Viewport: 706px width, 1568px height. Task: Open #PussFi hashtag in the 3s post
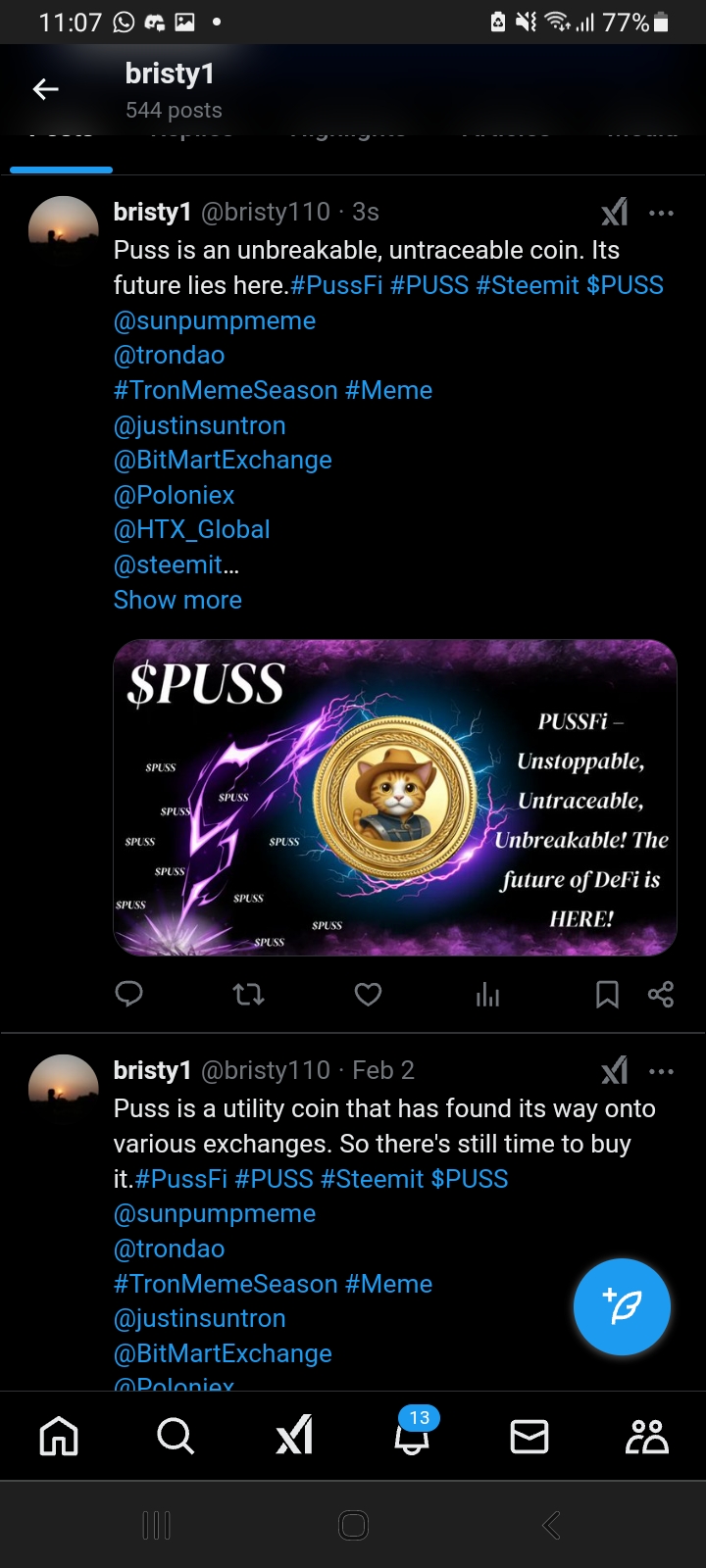[336, 285]
